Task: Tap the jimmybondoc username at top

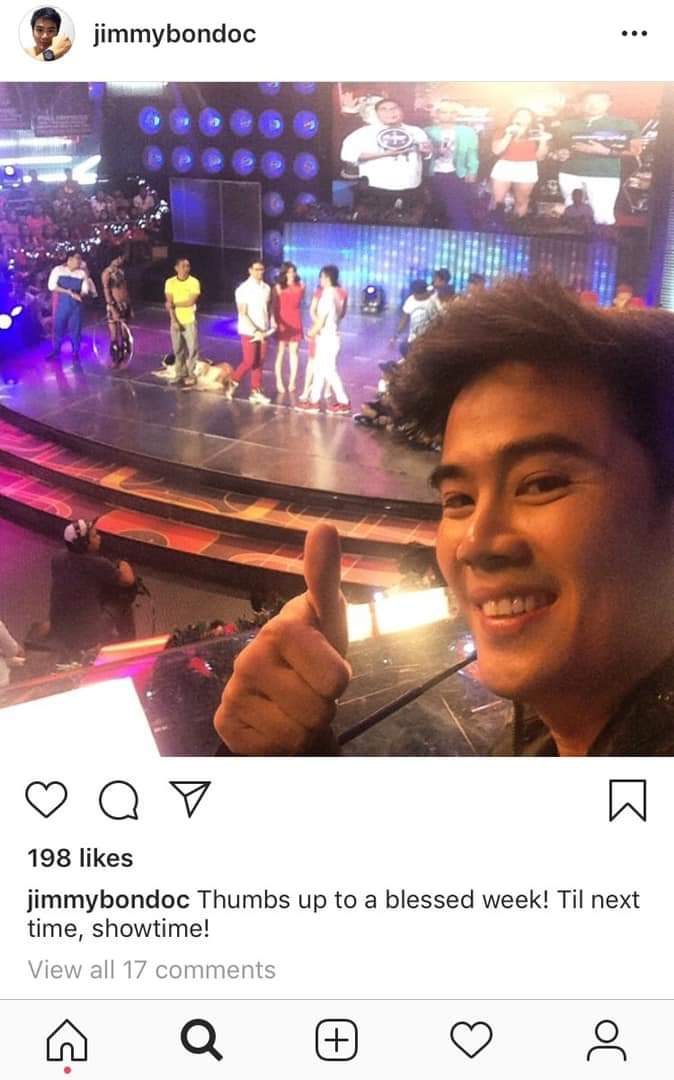Action: pyautogui.click(x=174, y=34)
